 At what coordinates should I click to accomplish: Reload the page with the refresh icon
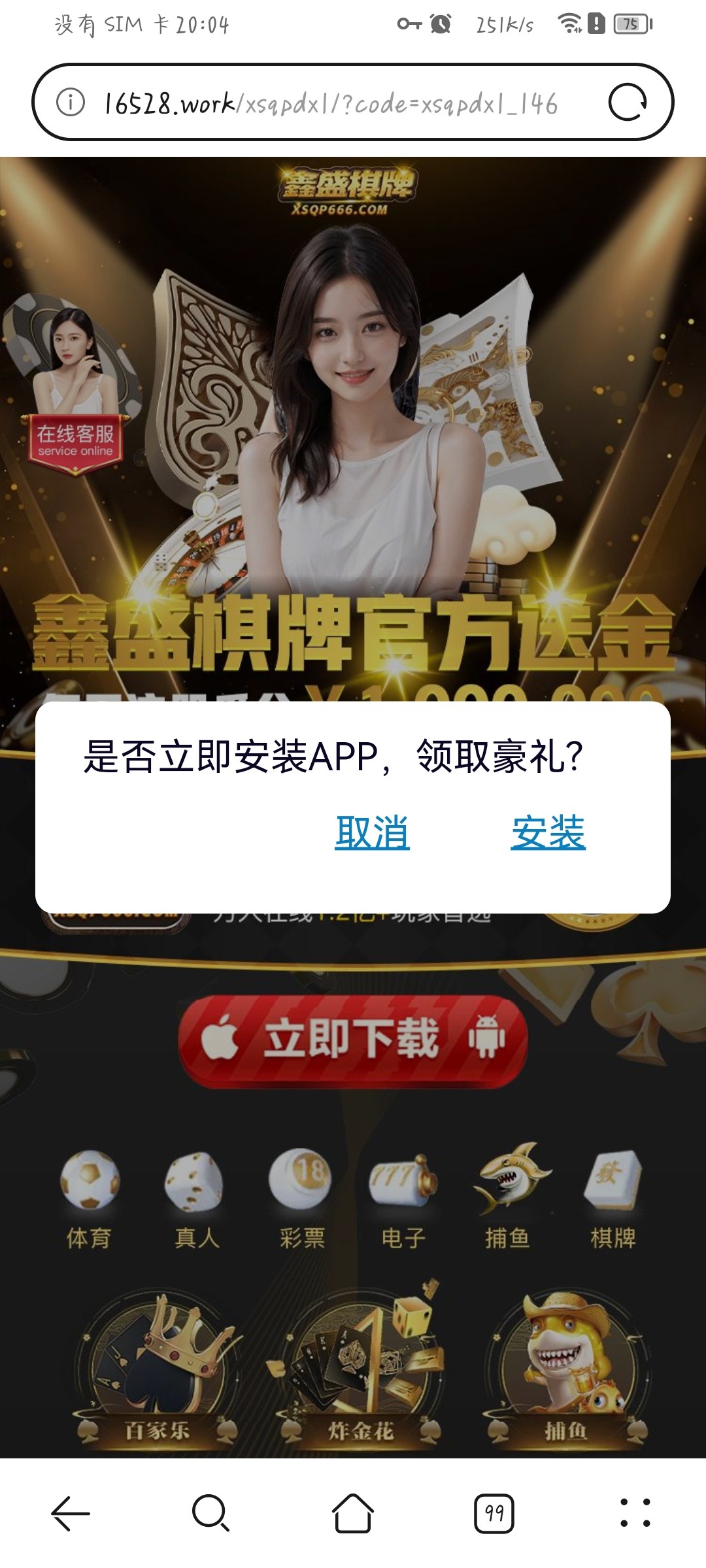[x=627, y=103]
